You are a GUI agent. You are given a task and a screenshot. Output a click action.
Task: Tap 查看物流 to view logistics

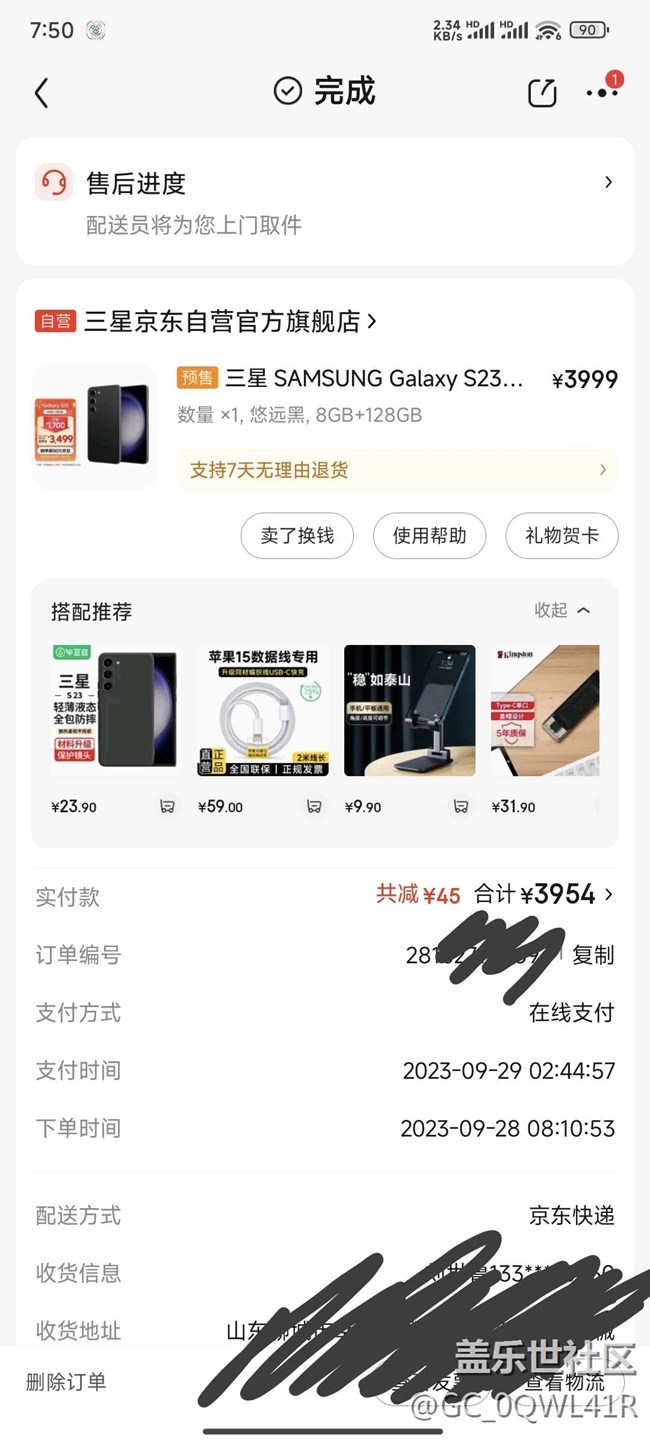(x=566, y=1382)
